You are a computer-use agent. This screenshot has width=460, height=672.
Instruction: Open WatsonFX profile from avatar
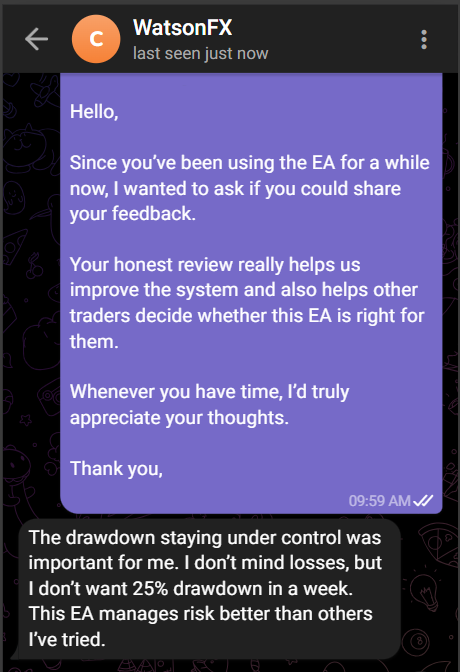point(96,39)
